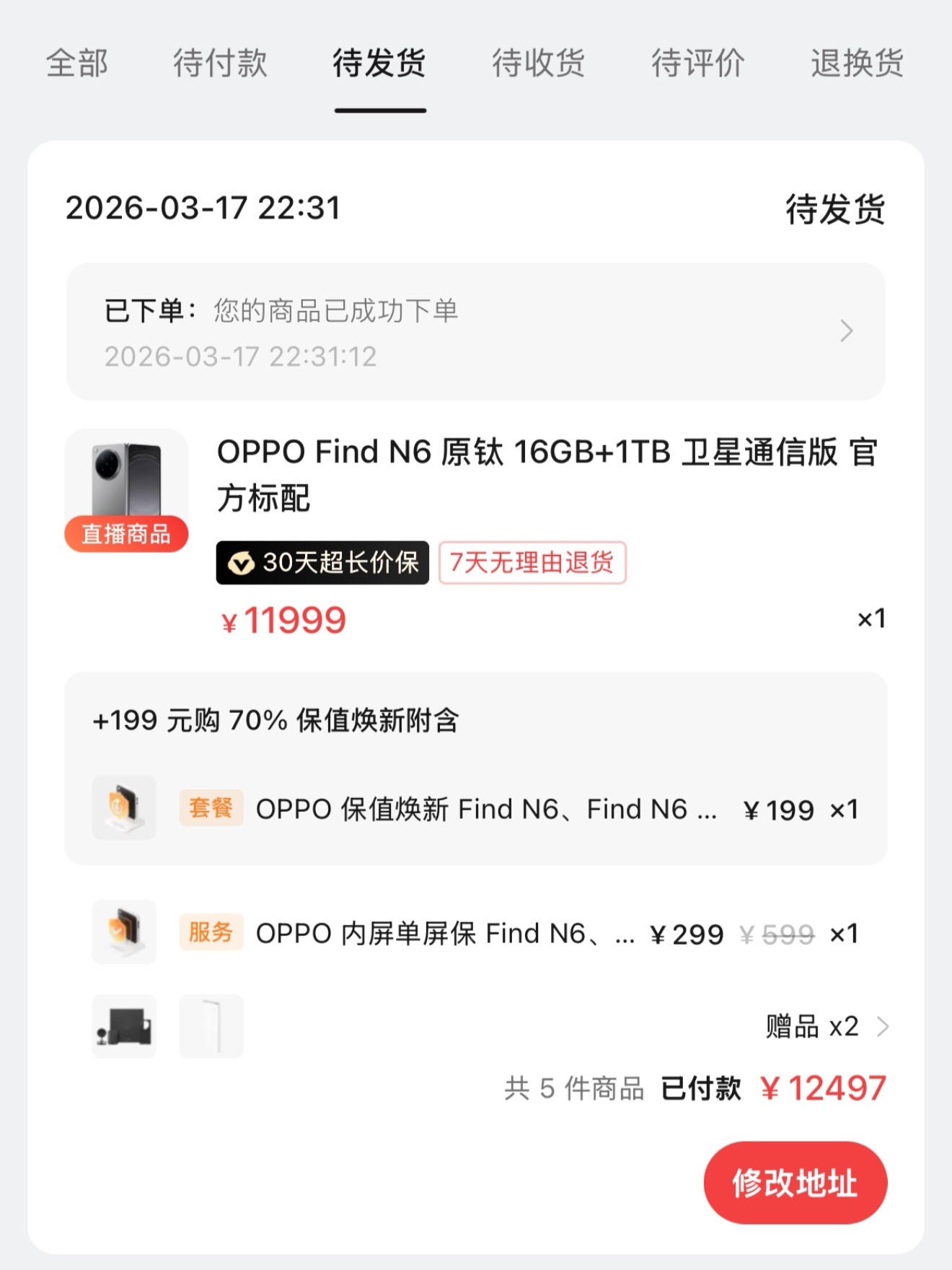
Task: Switch to the 退换货 tab
Action: (x=857, y=63)
